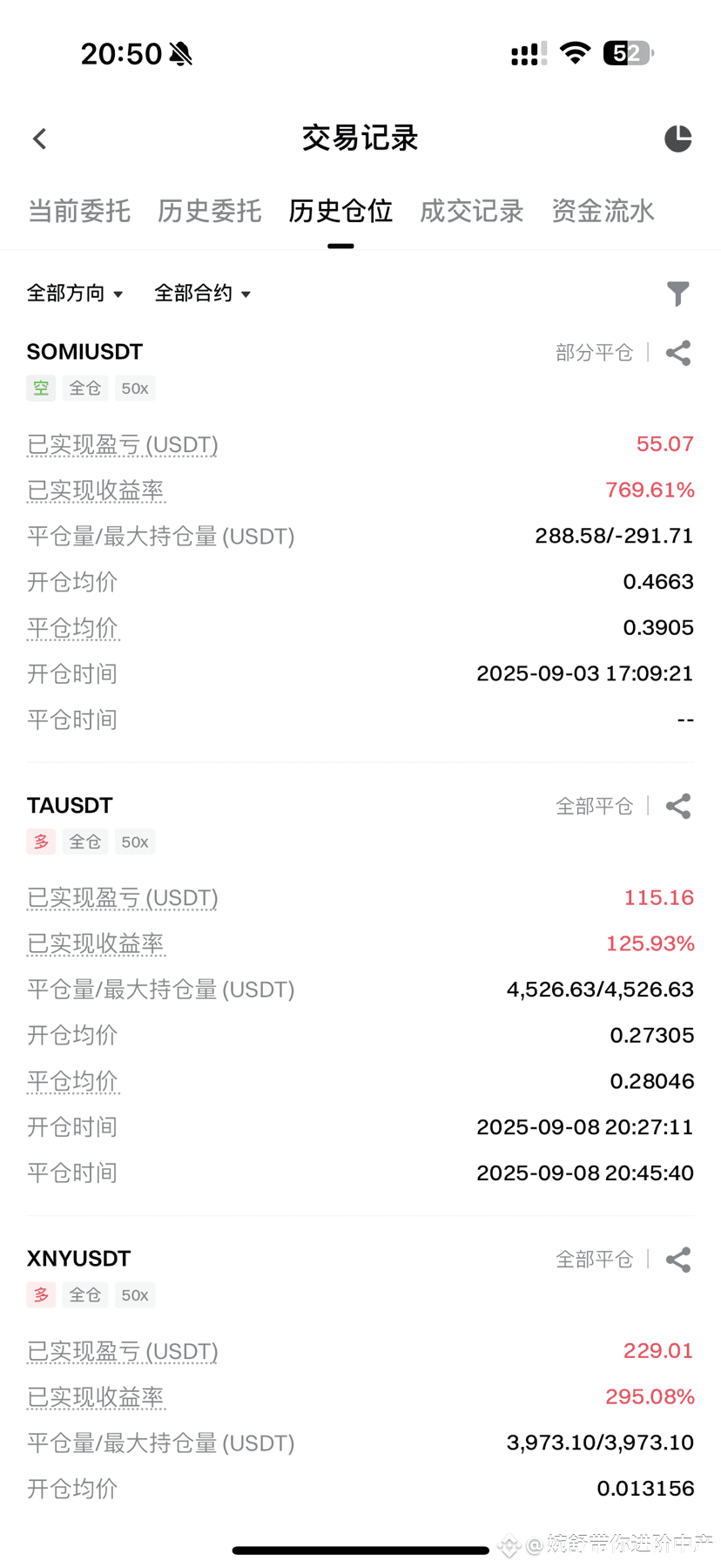Switch to 当前委托 tab

79,211
